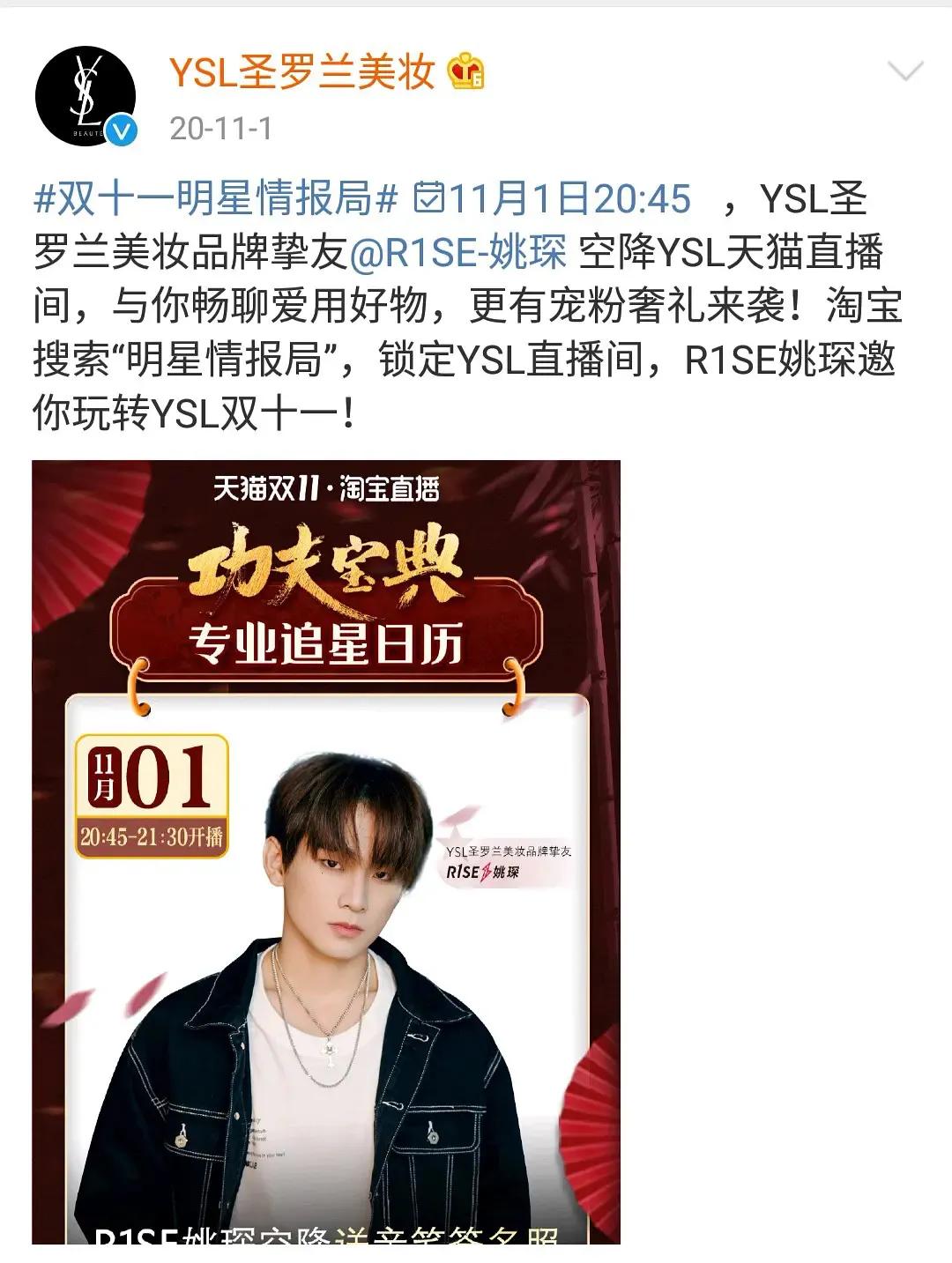This screenshot has height=1263, width=952.
Task: Open YSL圣罗兰美妆 profile avatar
Action: coord(86,96)
